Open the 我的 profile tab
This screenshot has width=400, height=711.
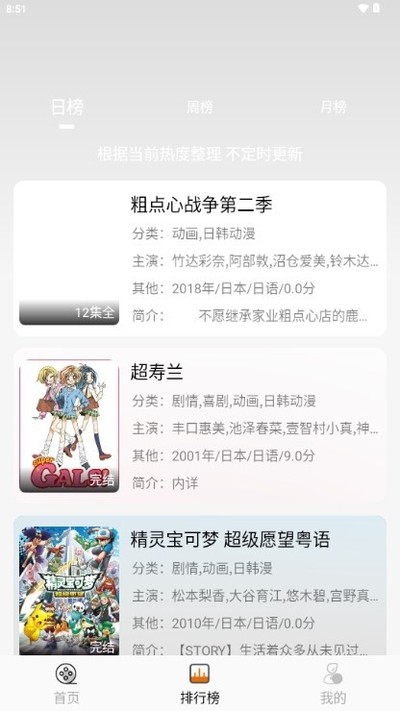pyautogui.click(x=333, y=683)
